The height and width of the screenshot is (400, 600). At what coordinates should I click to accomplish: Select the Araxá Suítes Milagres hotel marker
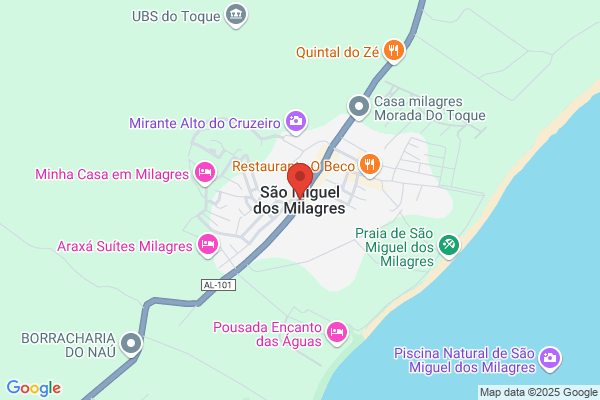pyautogui.click(x=208, y=245)
